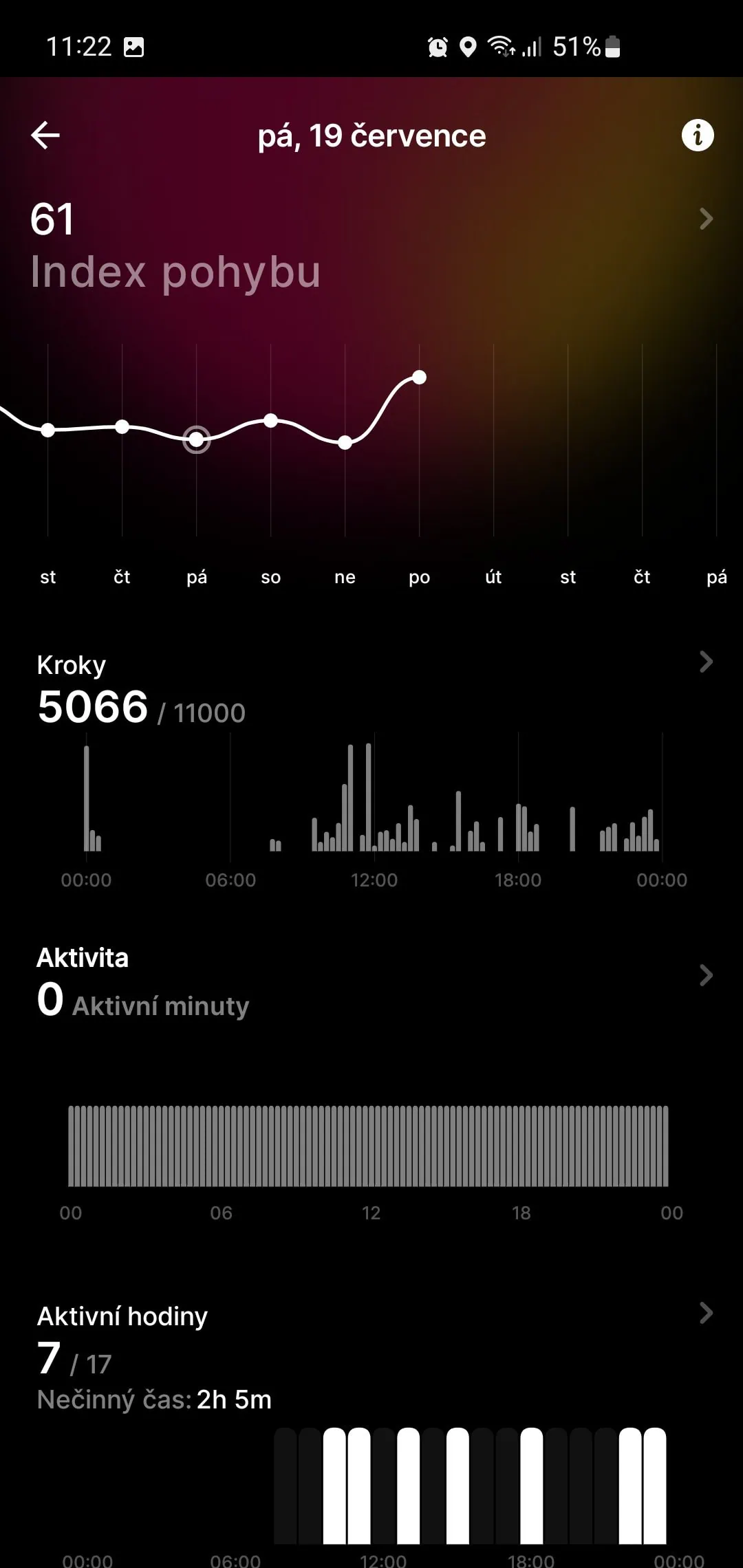The image size is (743, 1568).
Task: Go back using the arrow icon
Action: (x=46, y=135)
